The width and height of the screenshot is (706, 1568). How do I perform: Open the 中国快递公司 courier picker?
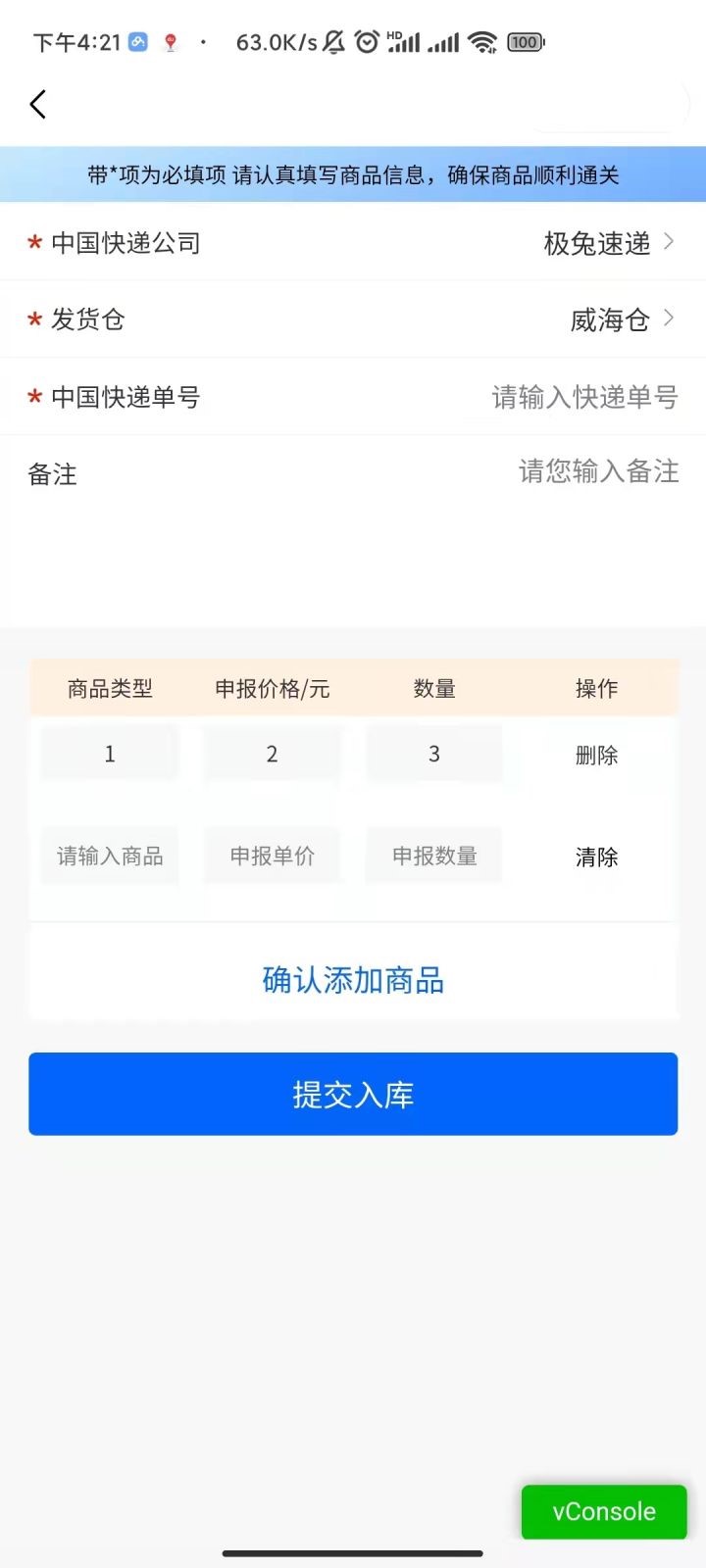tap(608, 243)
